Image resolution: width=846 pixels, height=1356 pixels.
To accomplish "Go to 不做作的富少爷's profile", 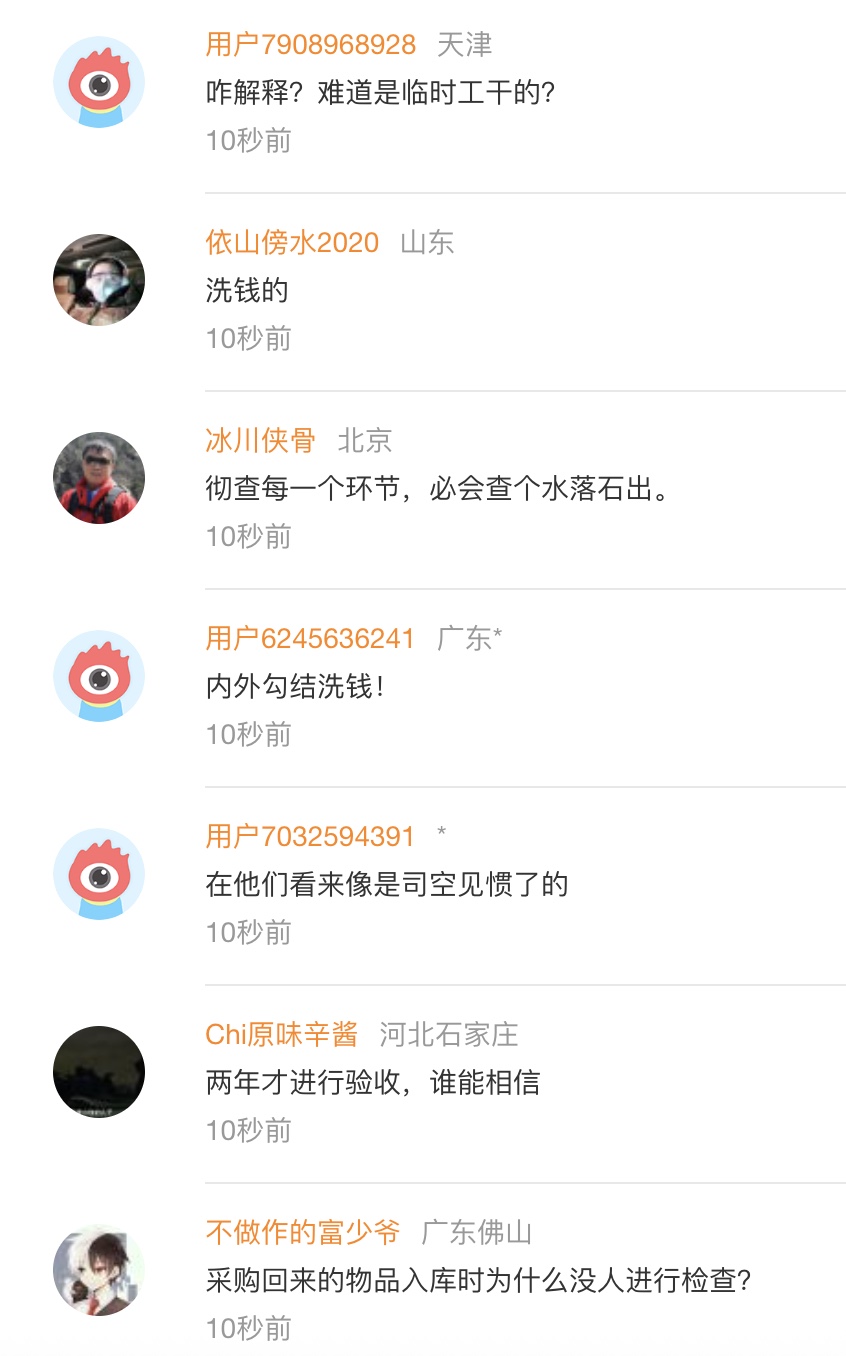I will pyautogui.click(x=302, y=1233).
